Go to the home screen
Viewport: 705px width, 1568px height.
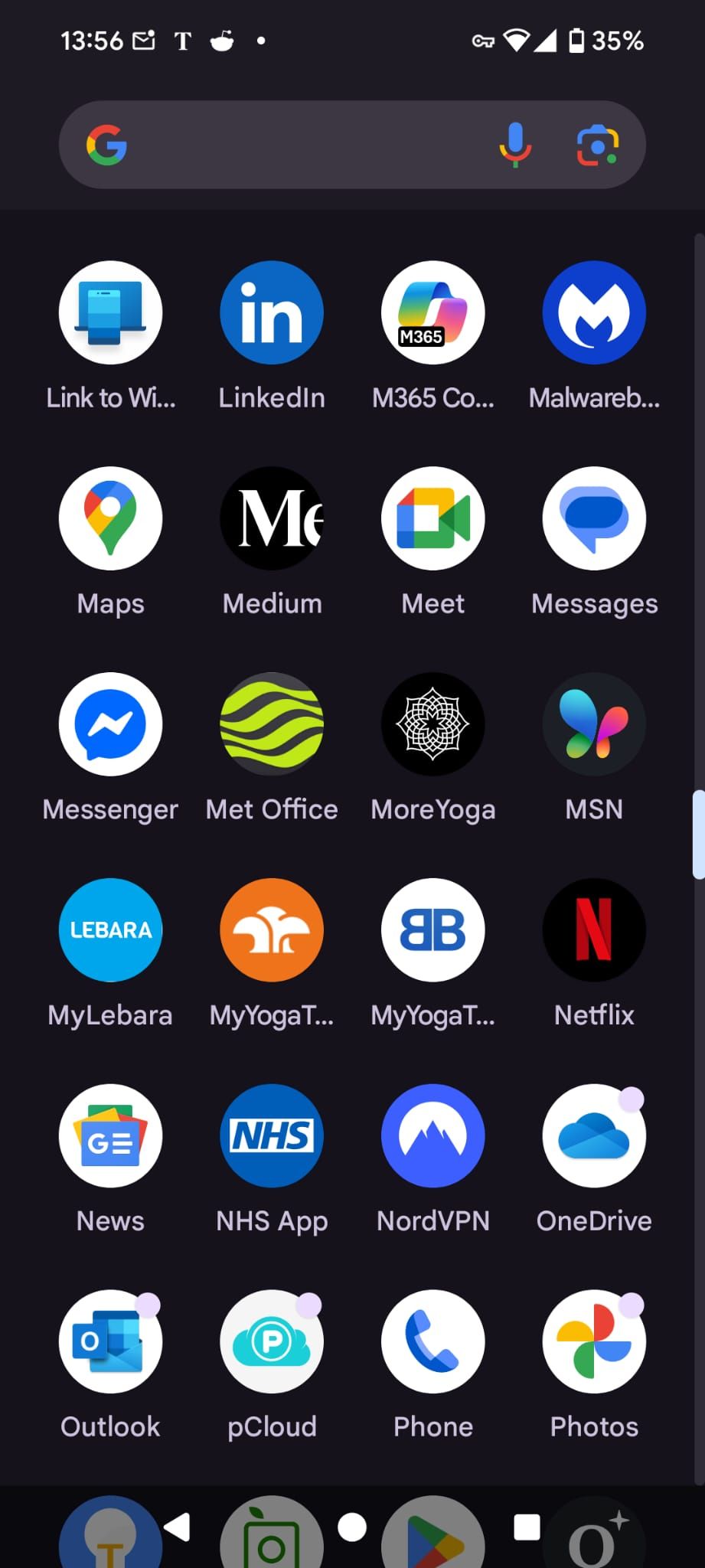tap(352, 1527)
